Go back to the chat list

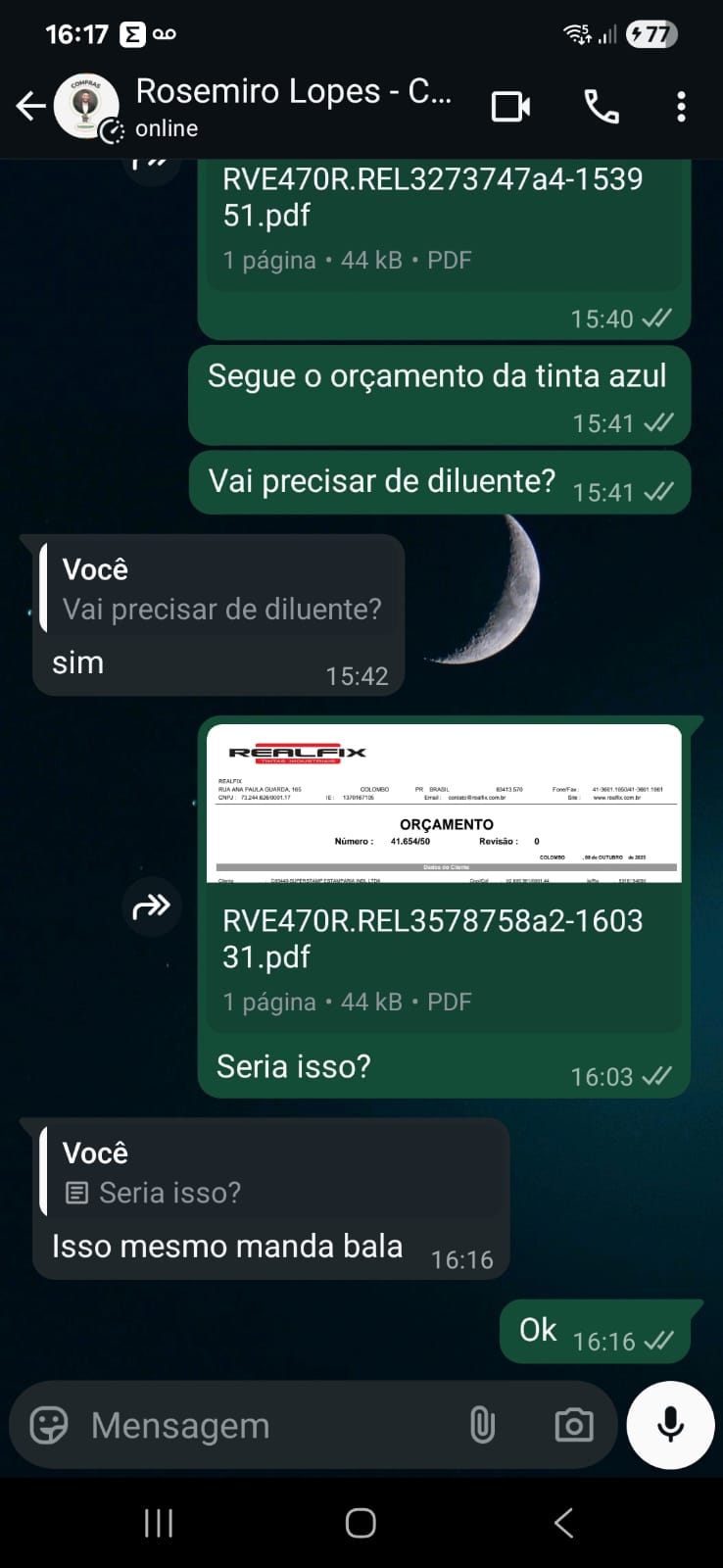pos(31,106)
